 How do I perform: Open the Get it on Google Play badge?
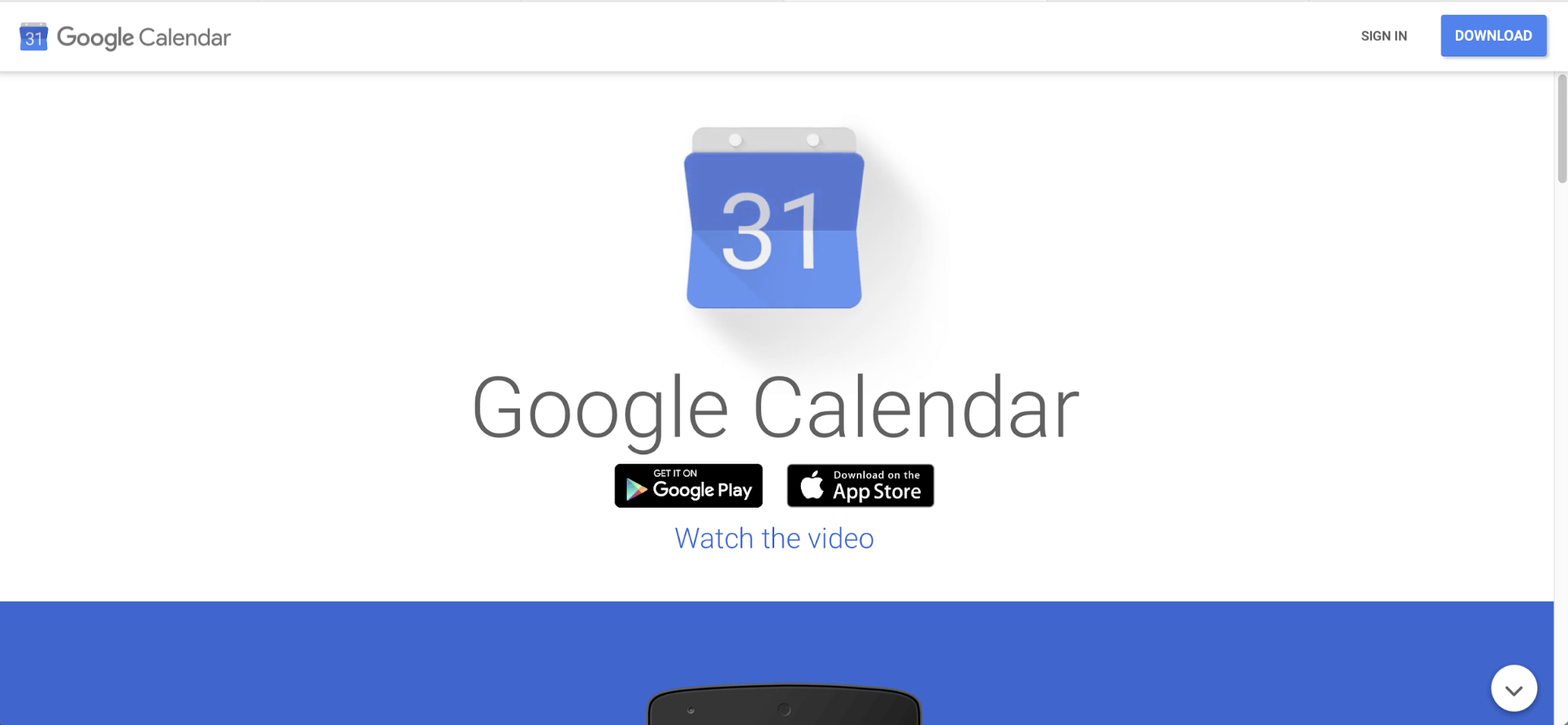point(688,486)
